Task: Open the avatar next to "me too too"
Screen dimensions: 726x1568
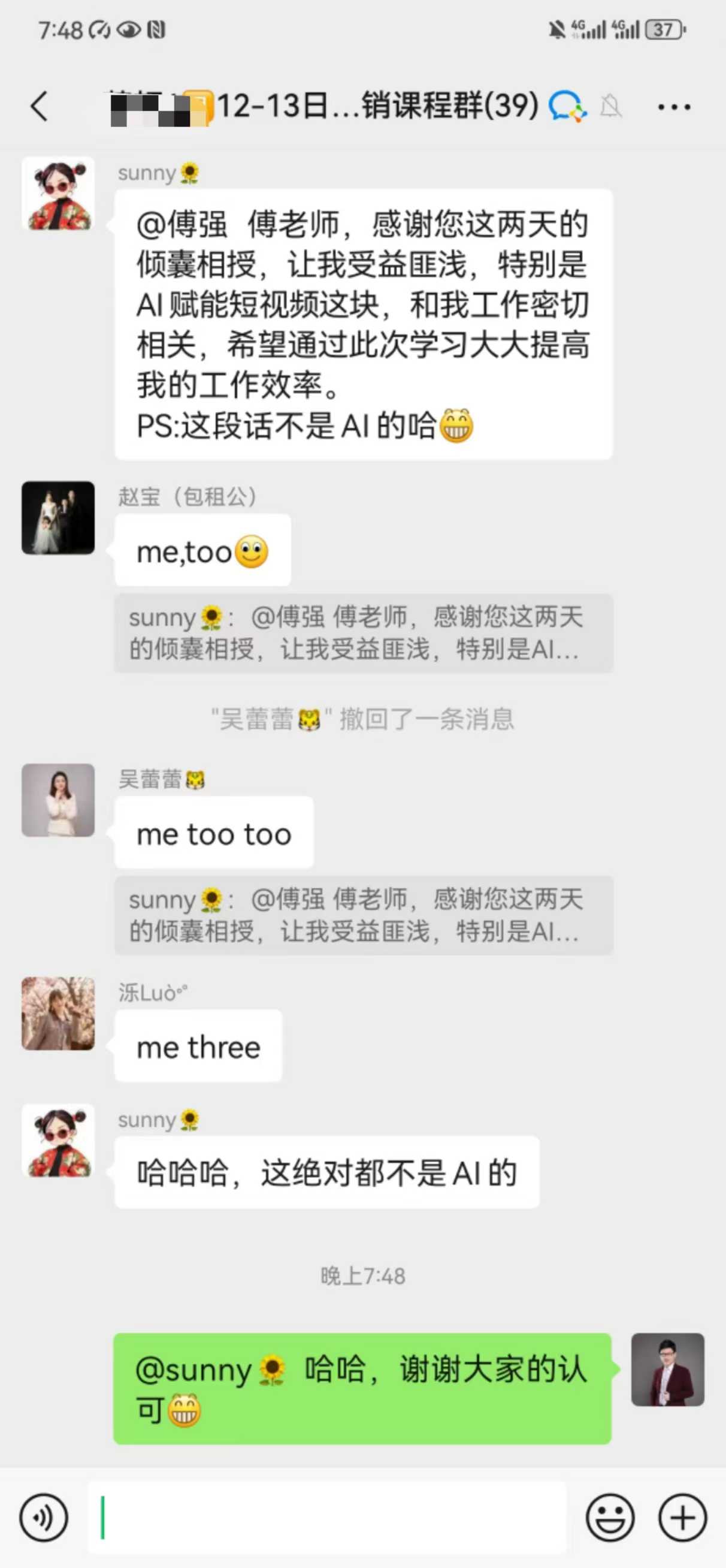Action: [x=59, y=800]
